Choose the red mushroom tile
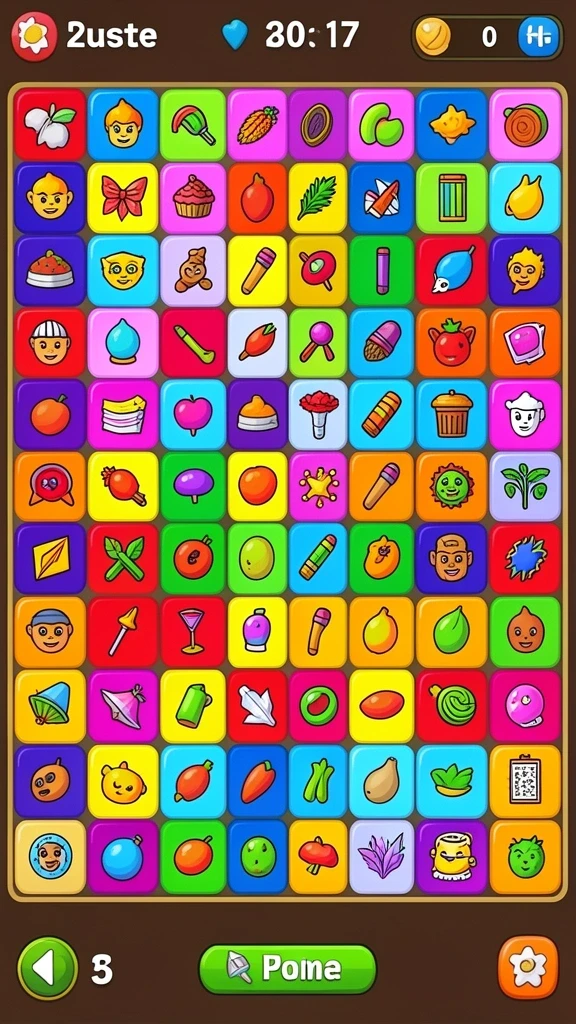The image size is (576, 1024). [x=319, y=857]
